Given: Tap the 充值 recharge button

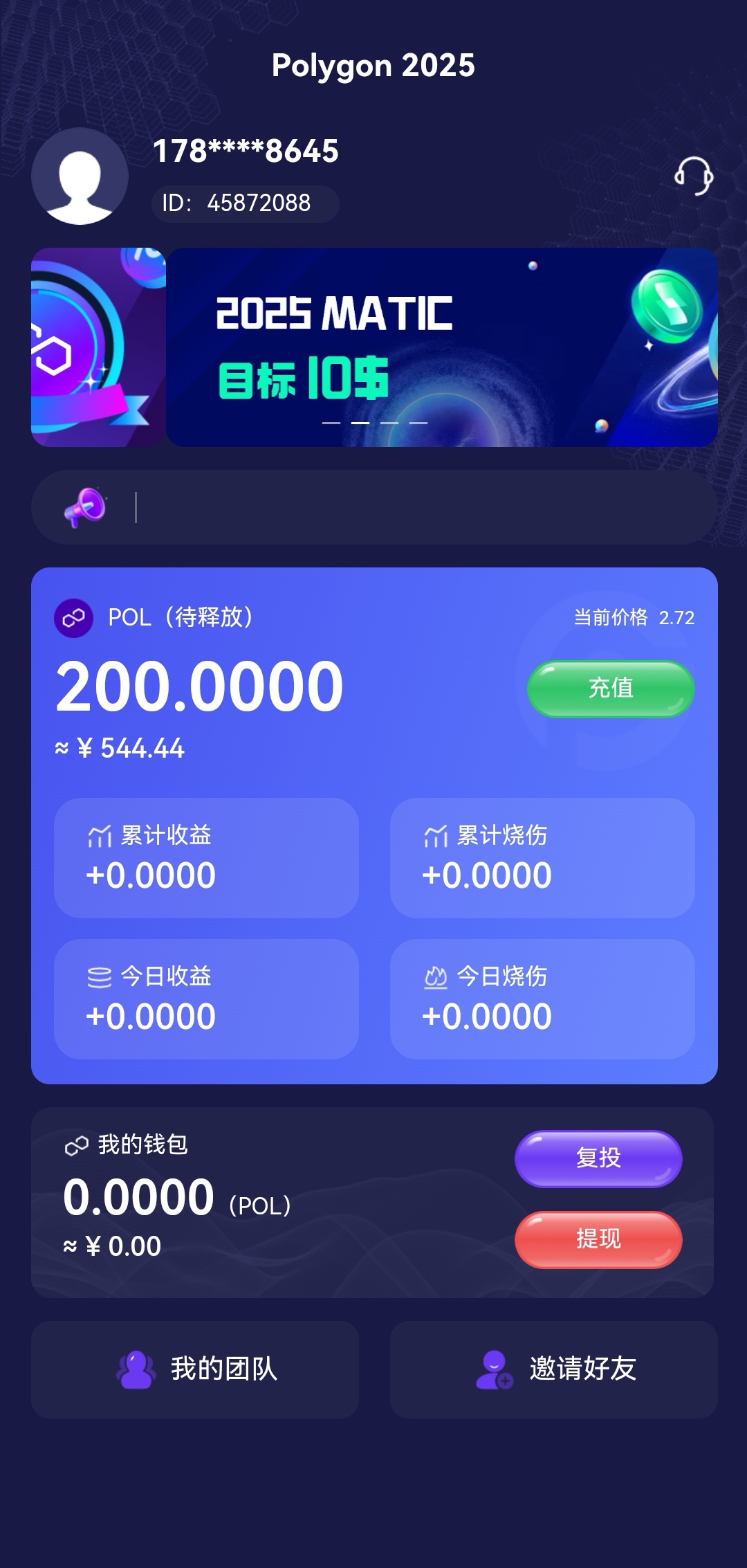Looking at the screenshot, I should click(611, 689).
